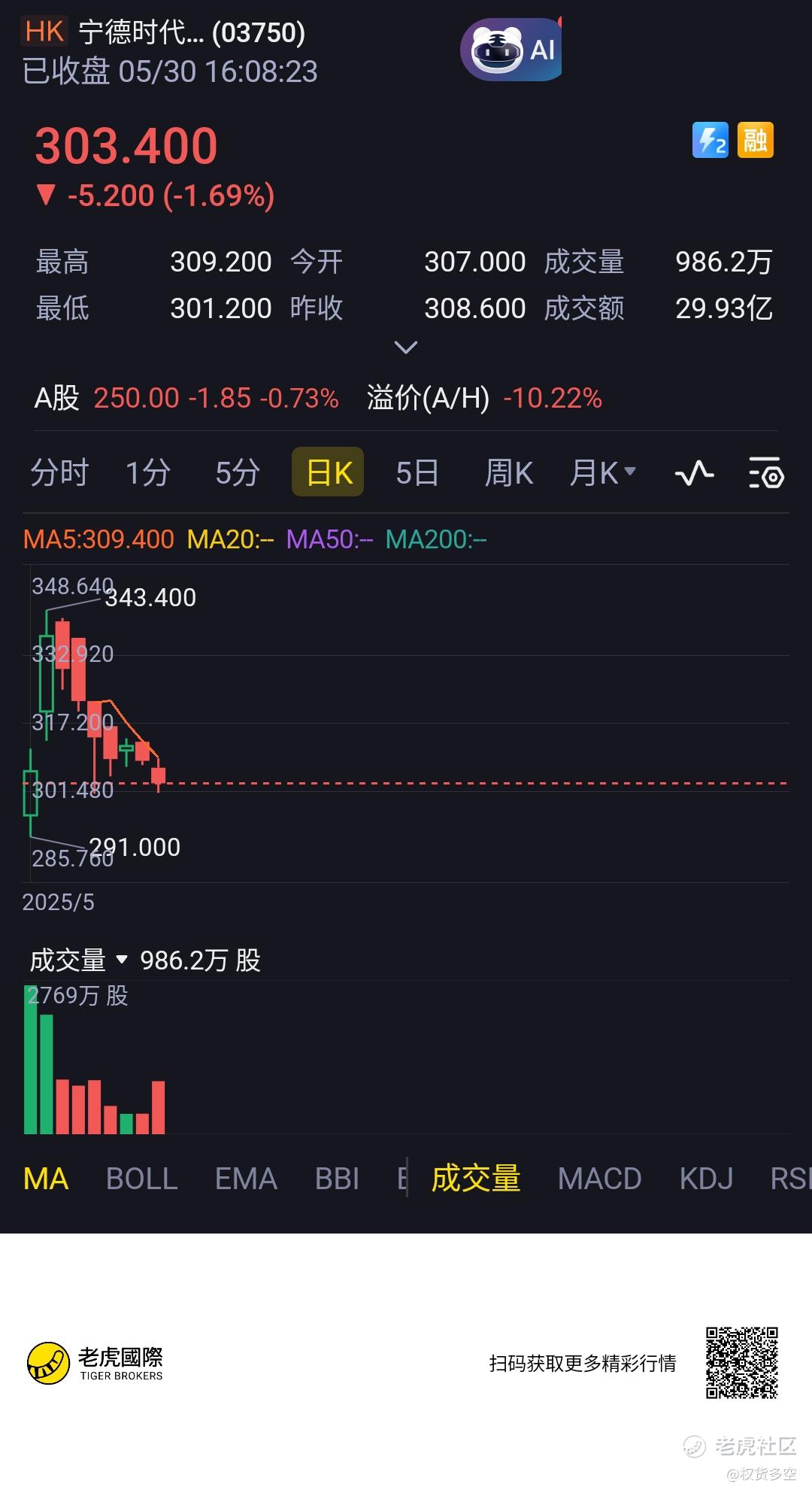Select the 5分 chart interval
The width and height of the screenshot is (812, 1493).
[x=238, y=473]
